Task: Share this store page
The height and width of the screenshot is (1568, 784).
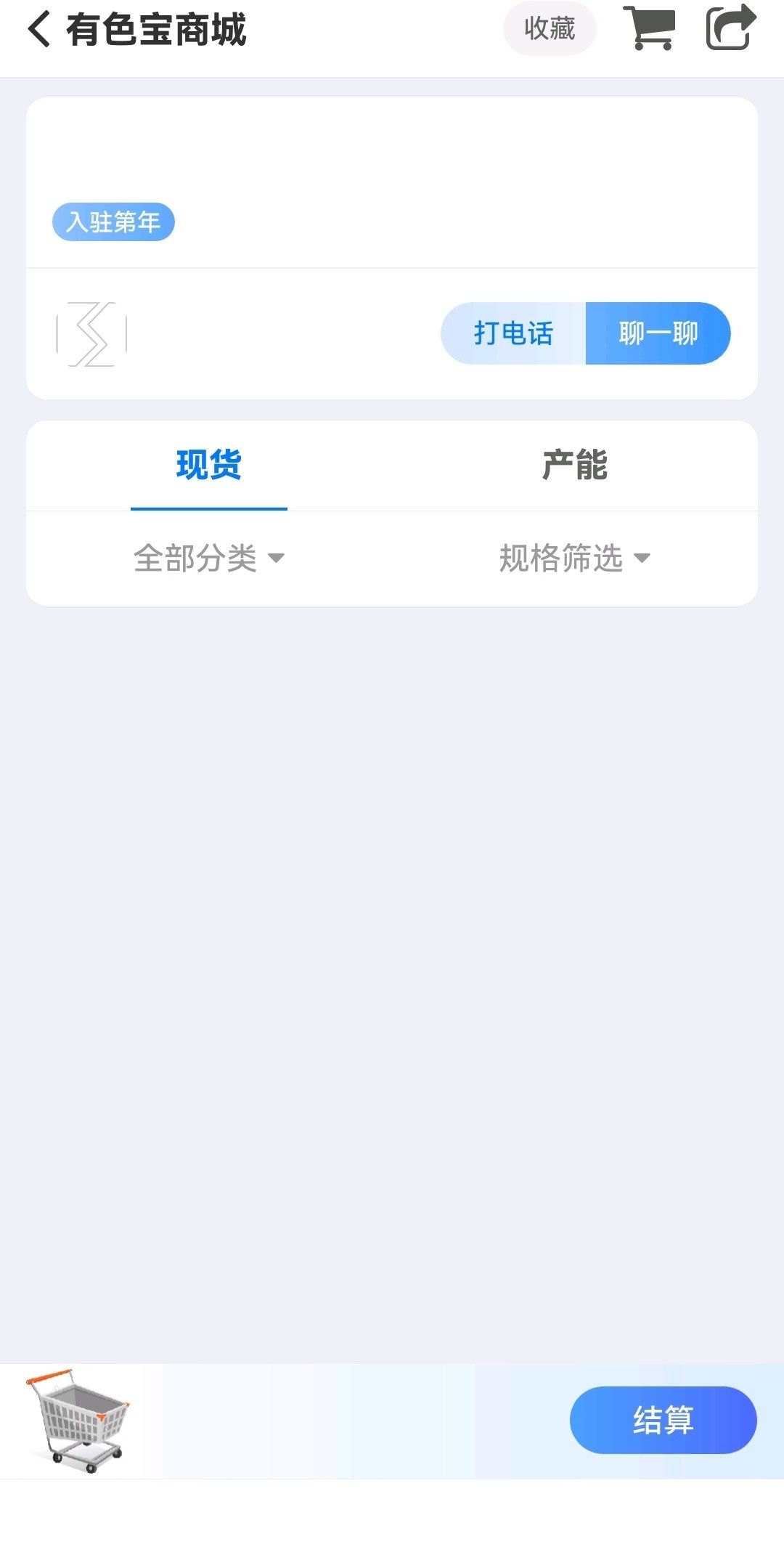Action: pyautogui.click(x=730, y=28)
